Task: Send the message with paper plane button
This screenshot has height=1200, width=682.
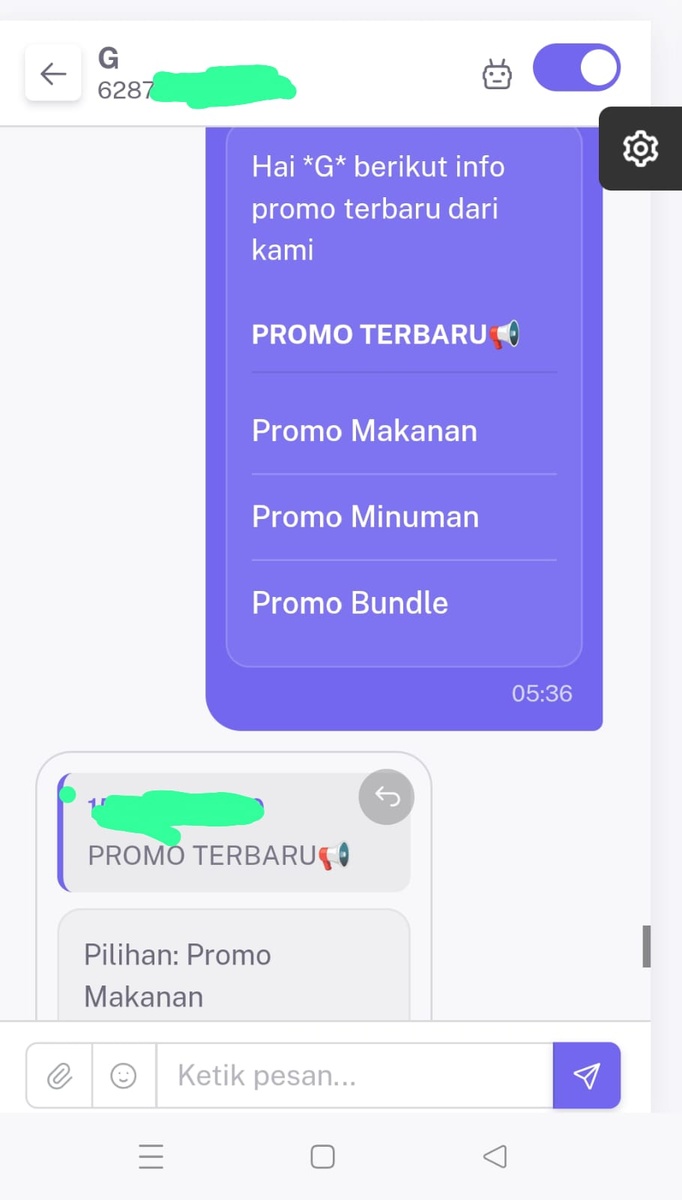Action: tap(587, 1076)
